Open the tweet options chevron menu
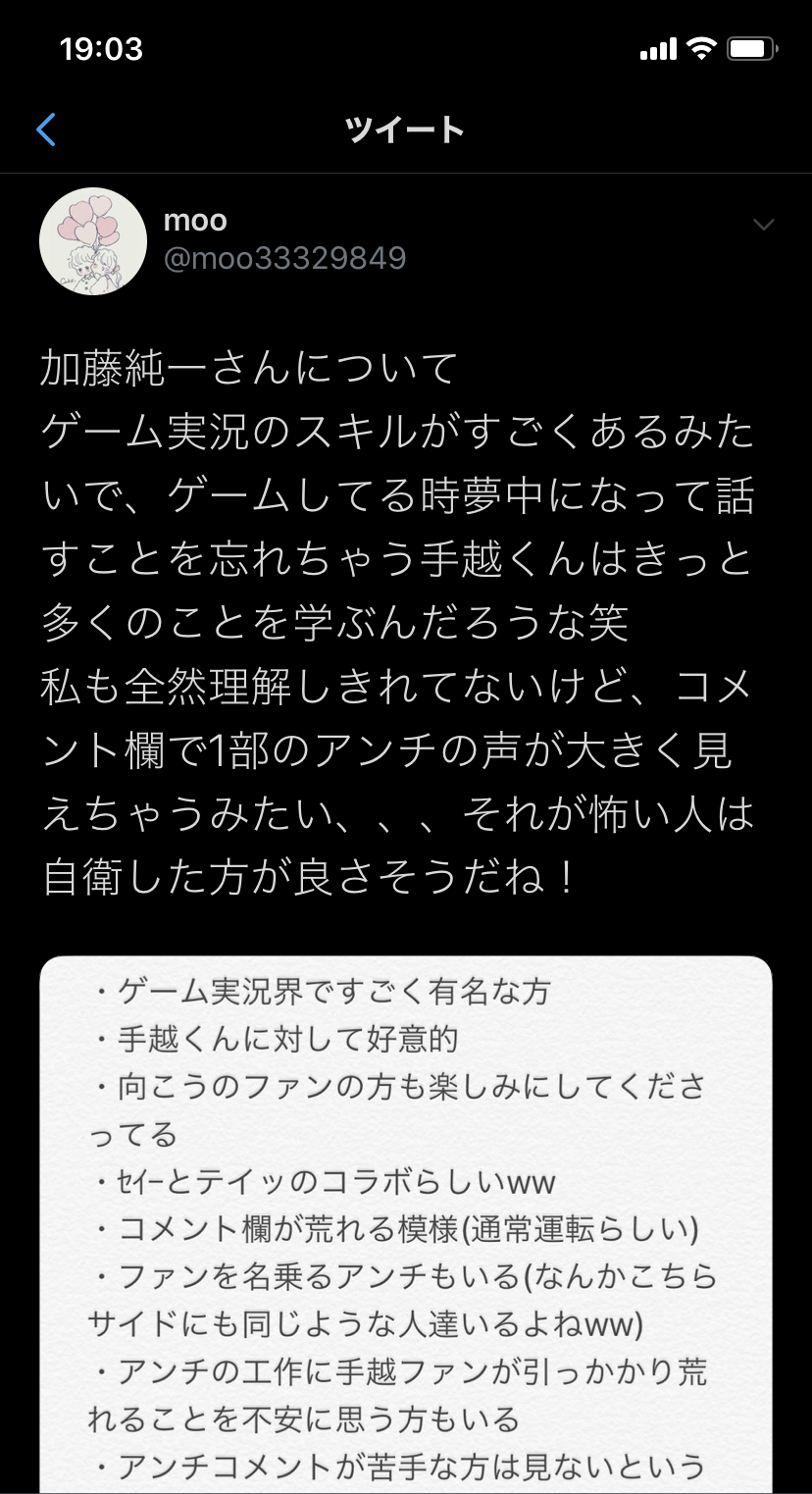The height and width of the screenshot is (1494, 812). (763, 225)
